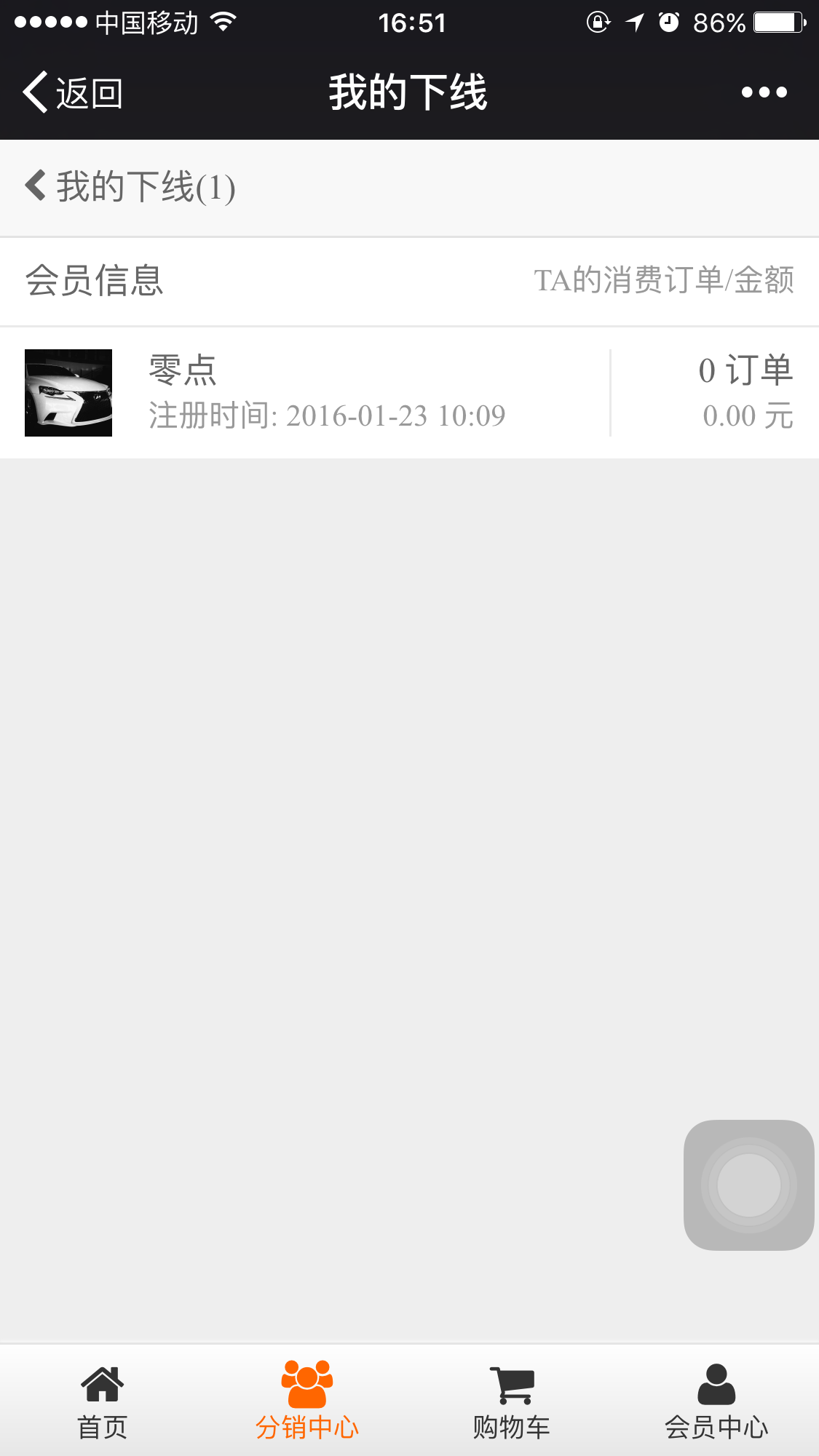
Task: Go back via 我的下线(1) chevron
Action: coord(36,186)
